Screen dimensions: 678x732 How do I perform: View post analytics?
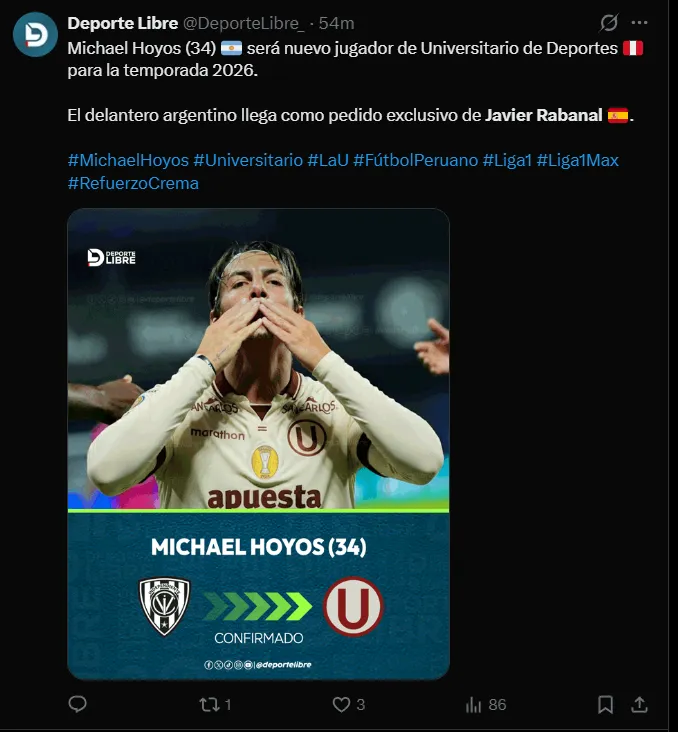[x=475, y=705]
